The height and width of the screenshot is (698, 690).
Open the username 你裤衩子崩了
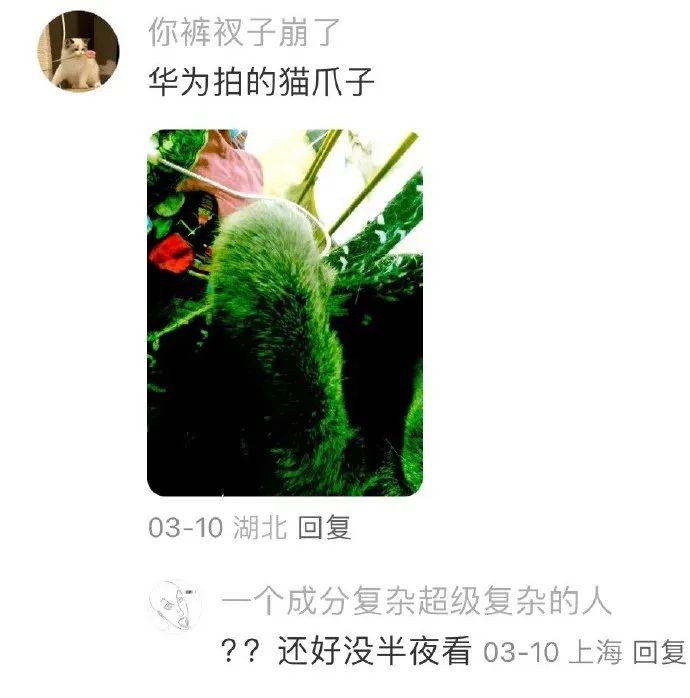[245, 32]
